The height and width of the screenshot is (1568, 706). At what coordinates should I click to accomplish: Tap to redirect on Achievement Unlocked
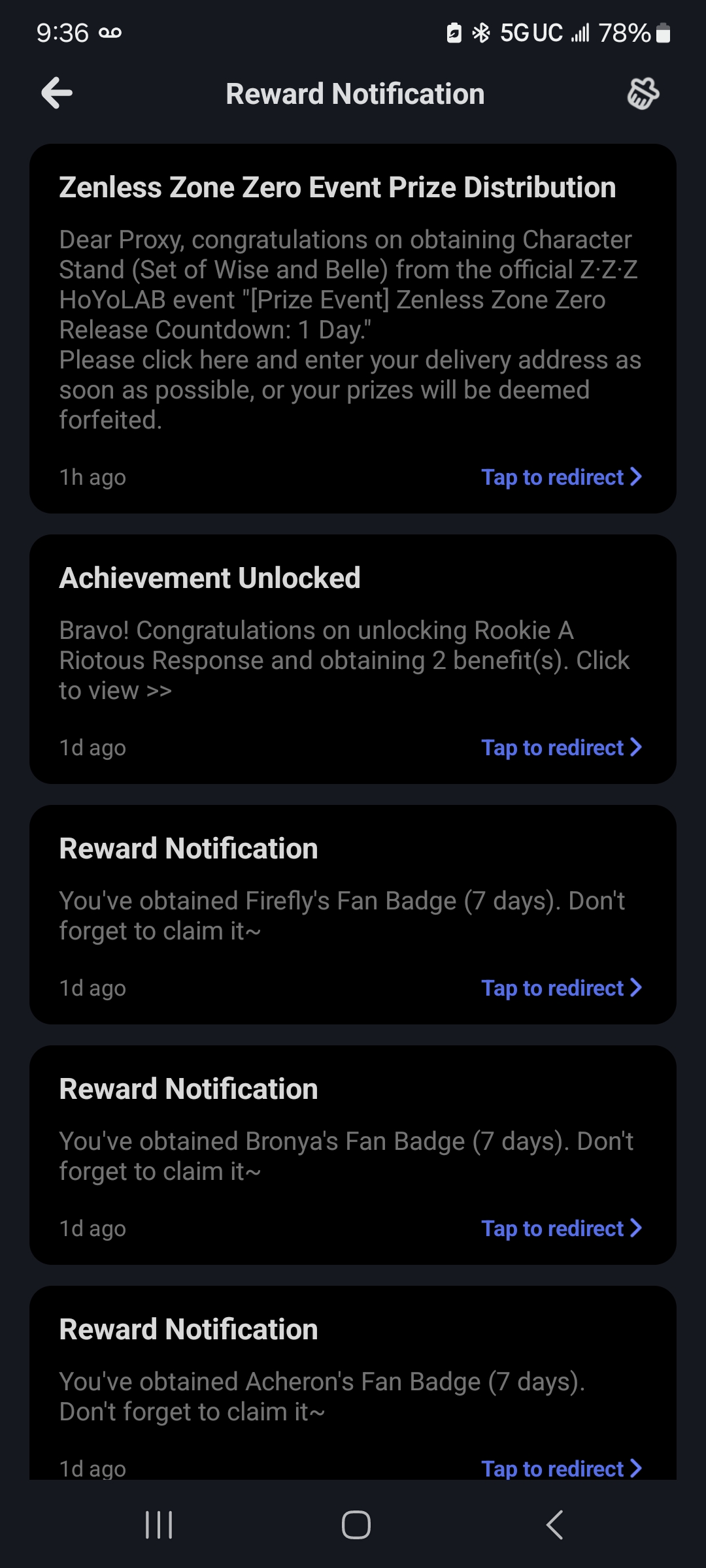coord(561,747)
